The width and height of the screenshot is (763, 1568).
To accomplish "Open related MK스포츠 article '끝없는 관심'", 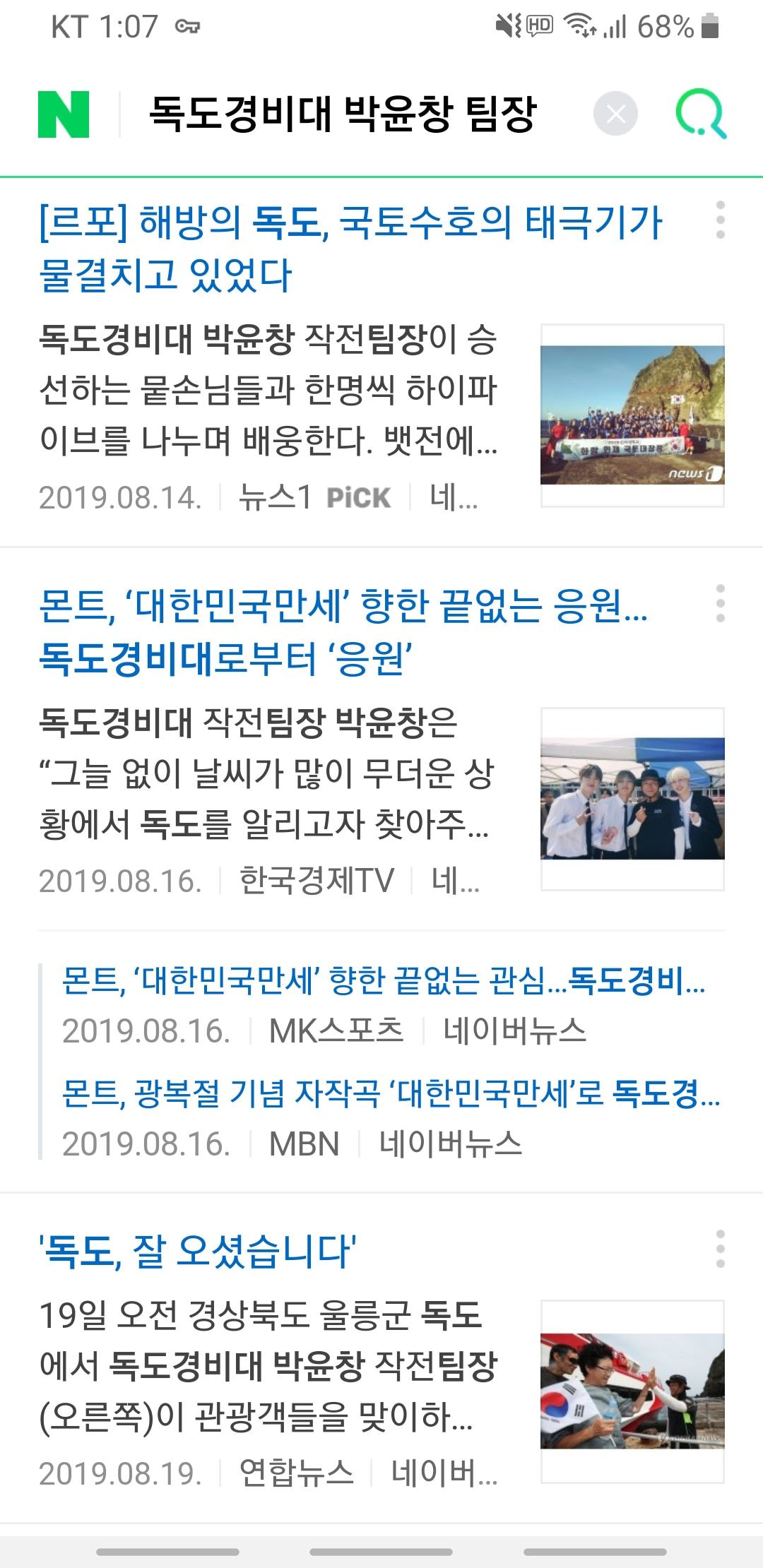I will [383, 981].
